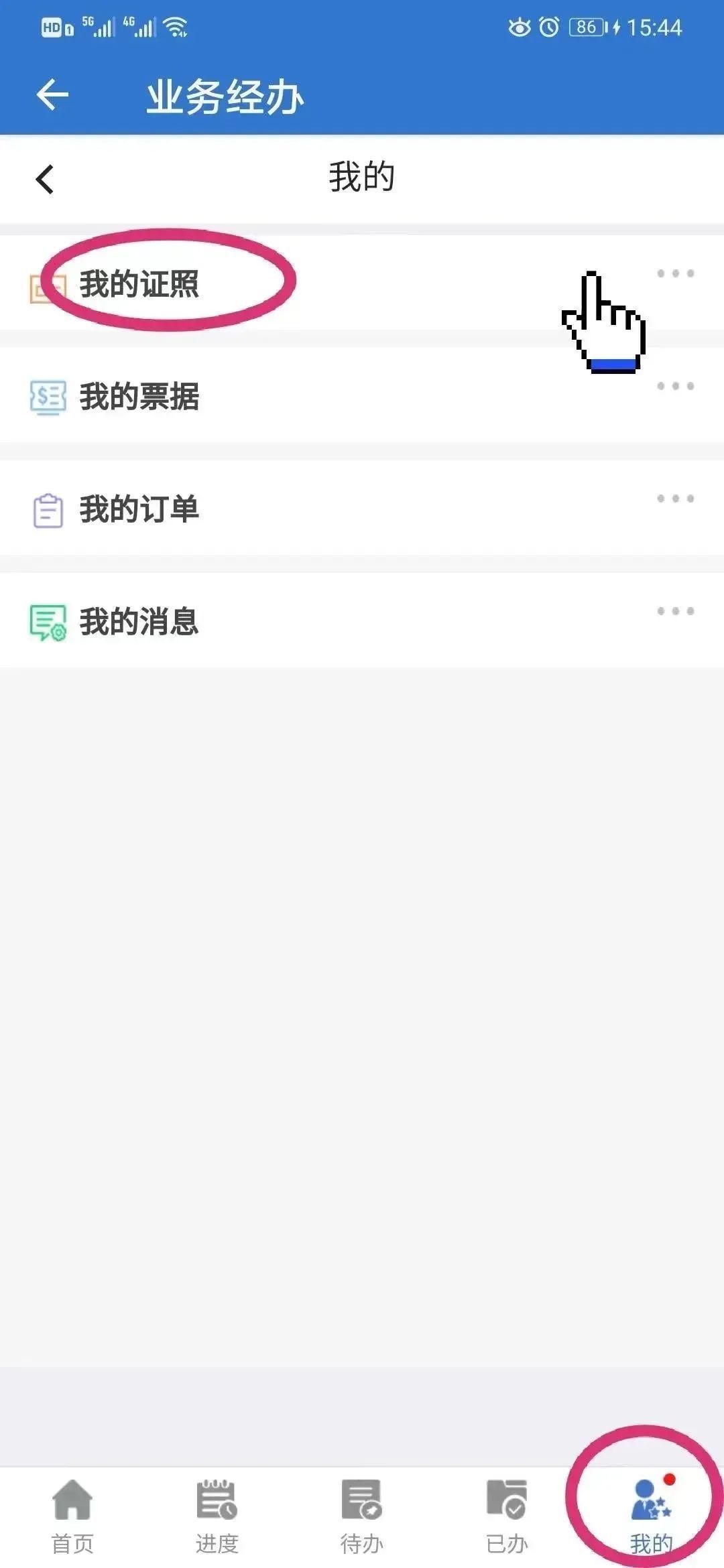
Task: Go back with the top bar arrow
Action: coord(52,94)
